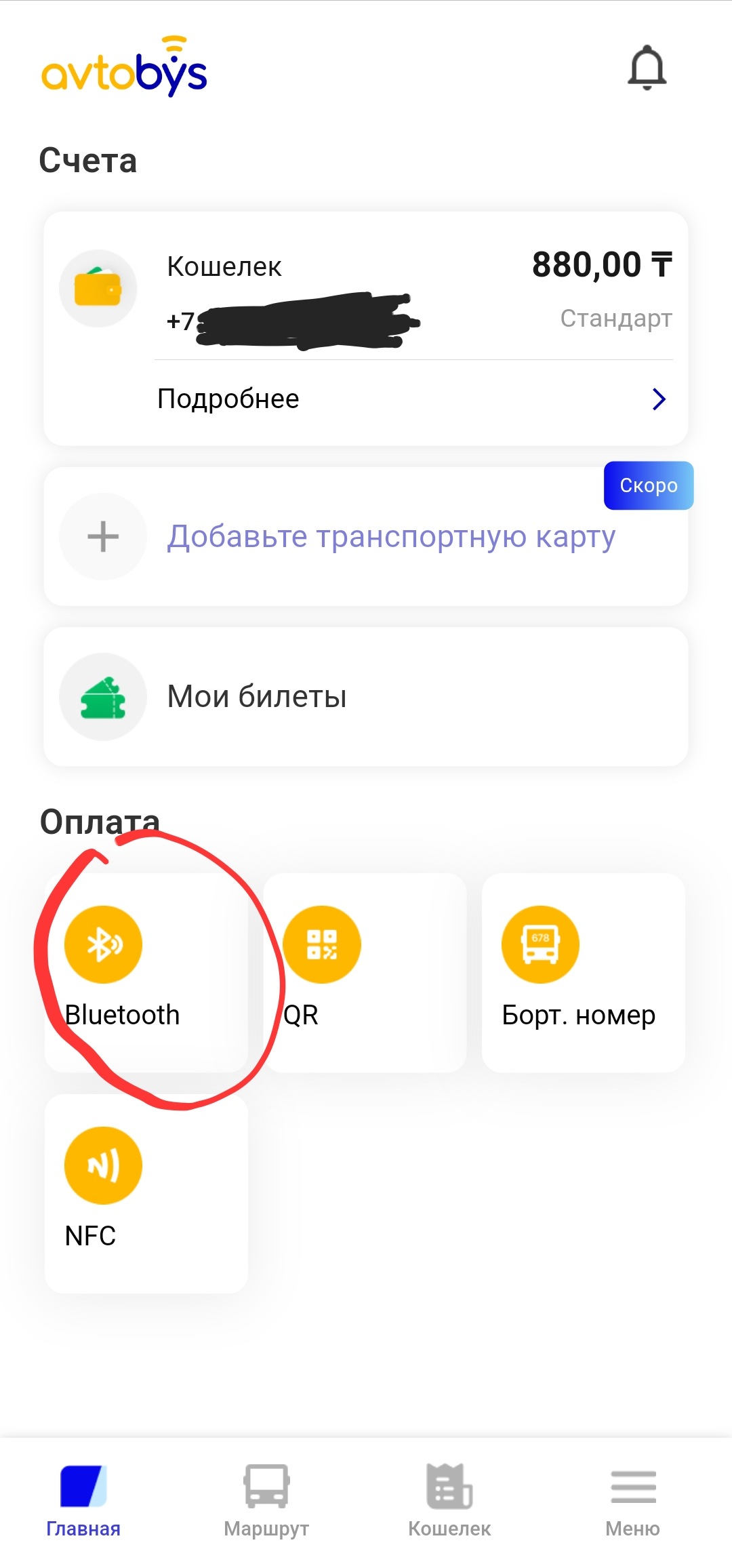Open Мои билеты
The height and width of the screenshot is (1568, 732).
tap(366, 697)
